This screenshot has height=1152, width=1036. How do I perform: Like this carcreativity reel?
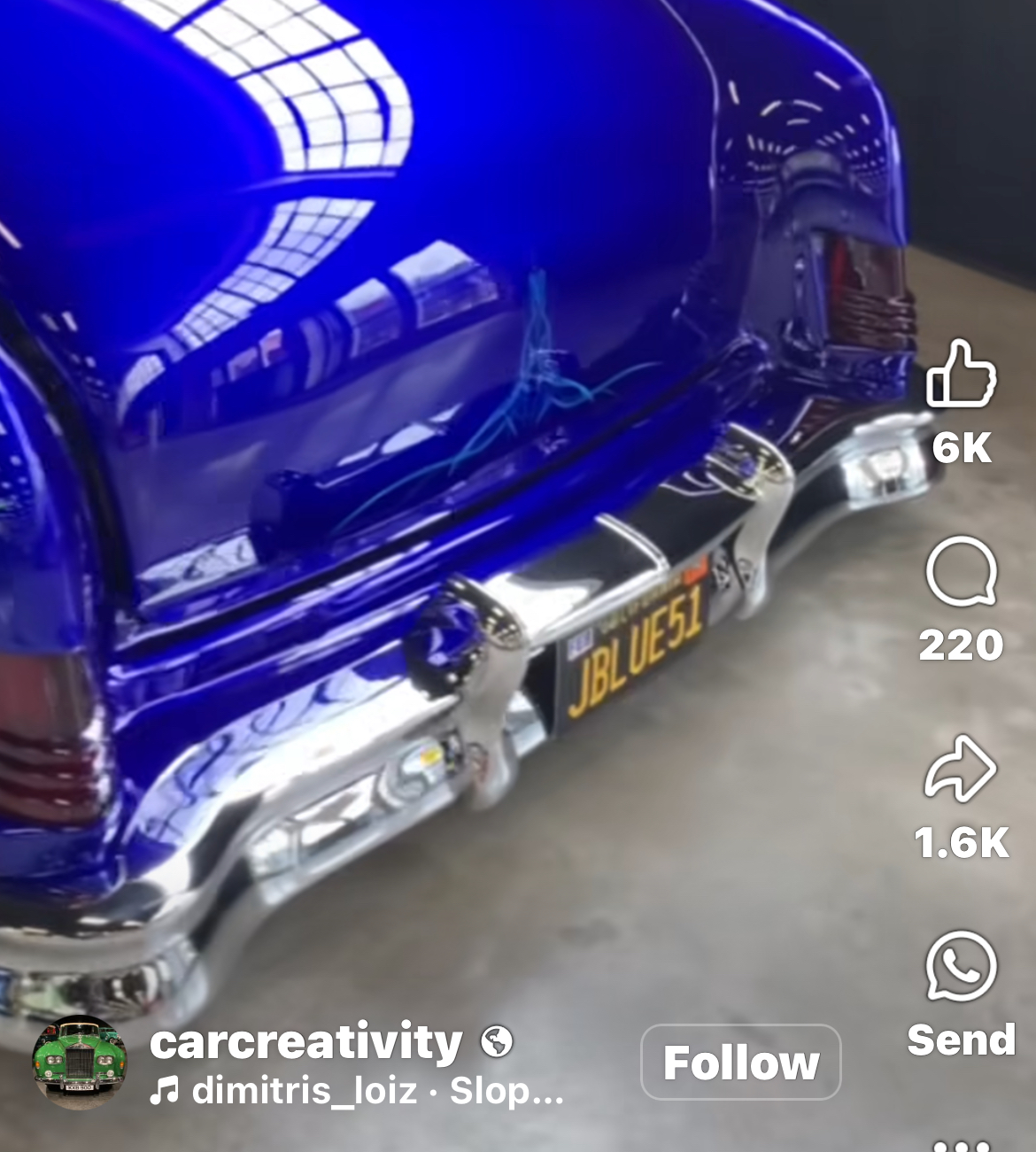(961, 375)
